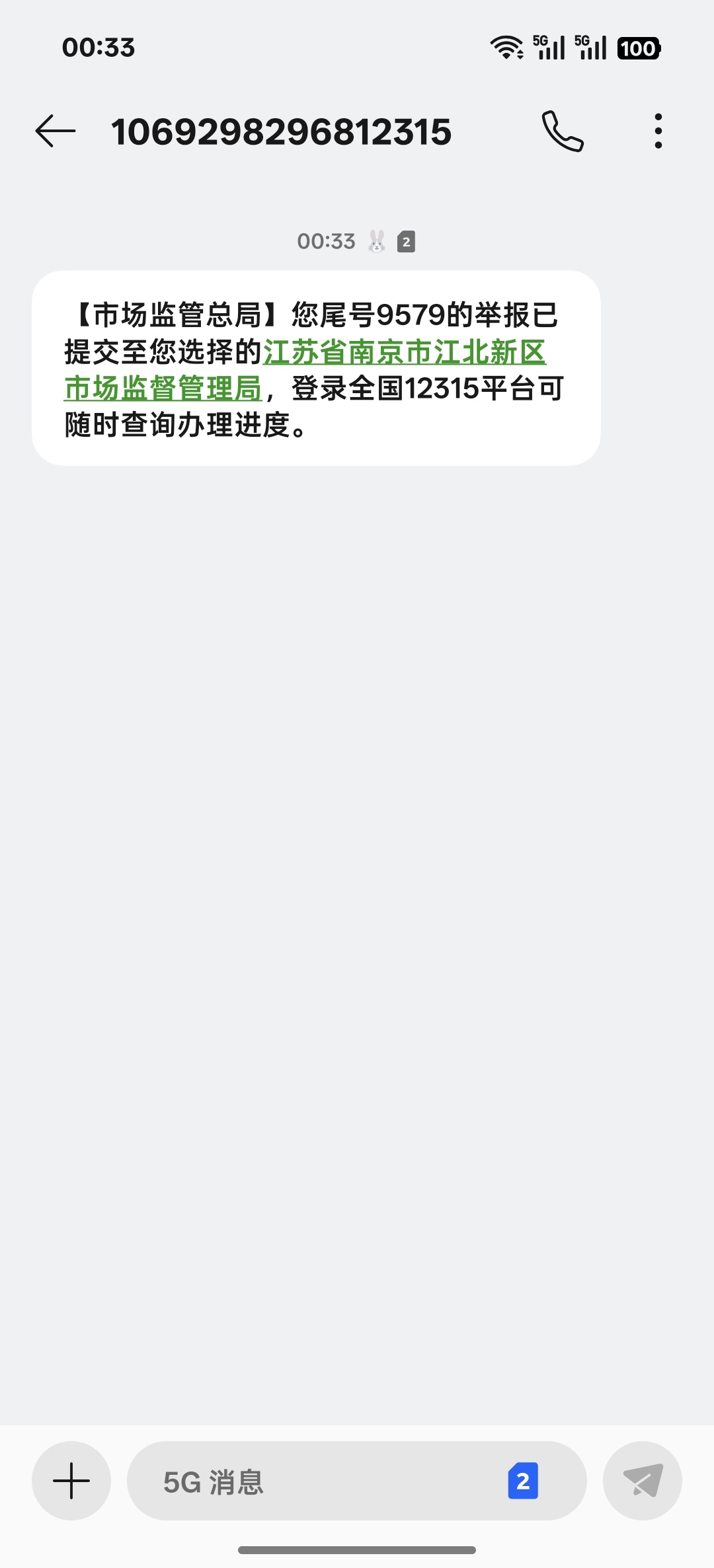Tap the clock showing 00:33 in status bar

98,48
